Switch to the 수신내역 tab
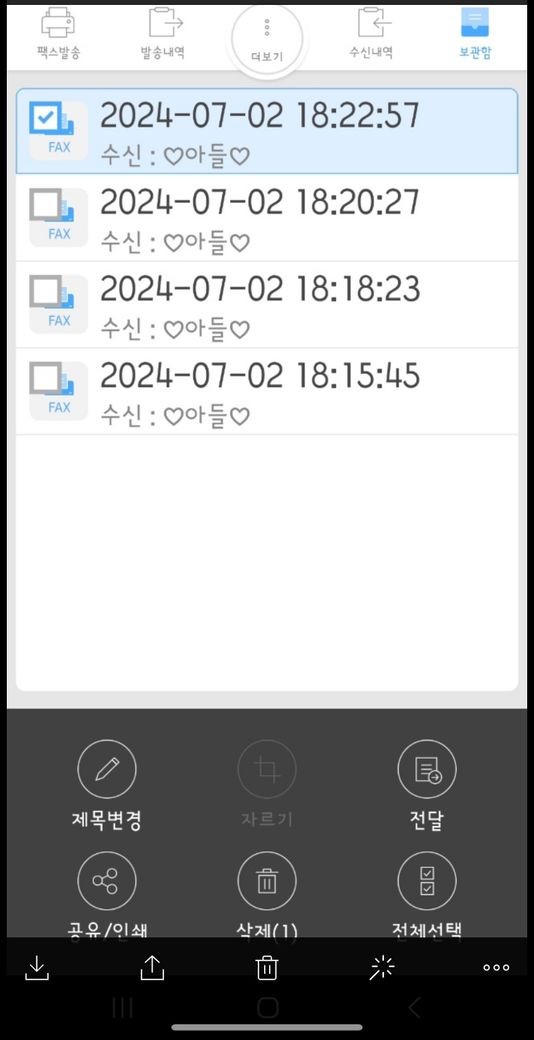 click(371, 34)
